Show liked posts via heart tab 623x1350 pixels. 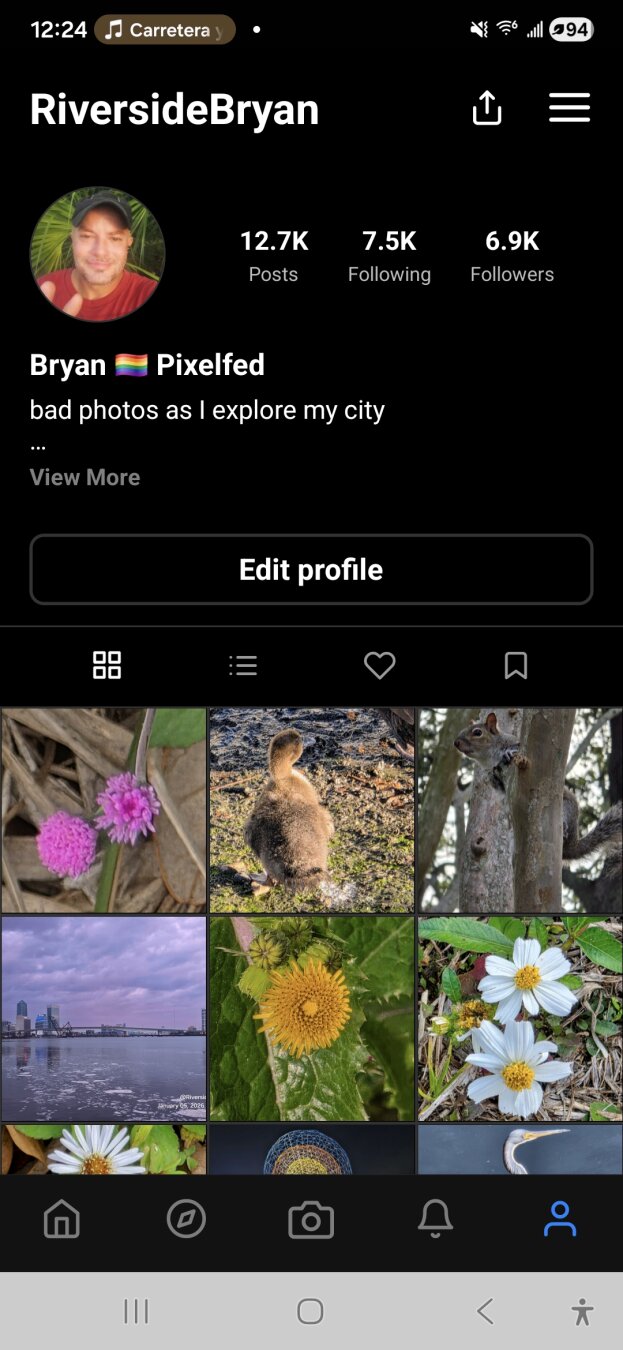coord(379,665)
